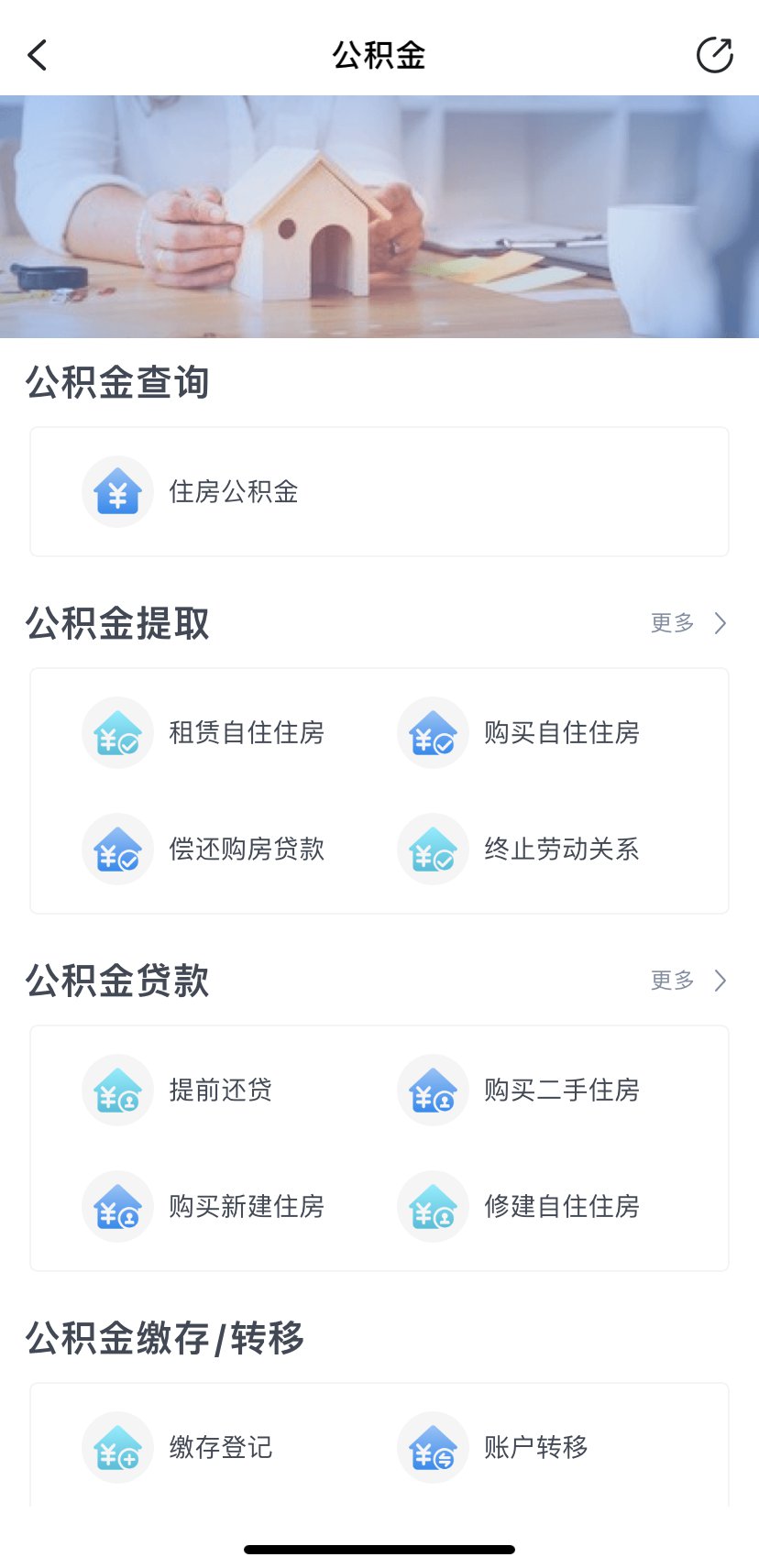Select 购买二手住房 loan
The image size is (759, 1568).
point(560,1091)
